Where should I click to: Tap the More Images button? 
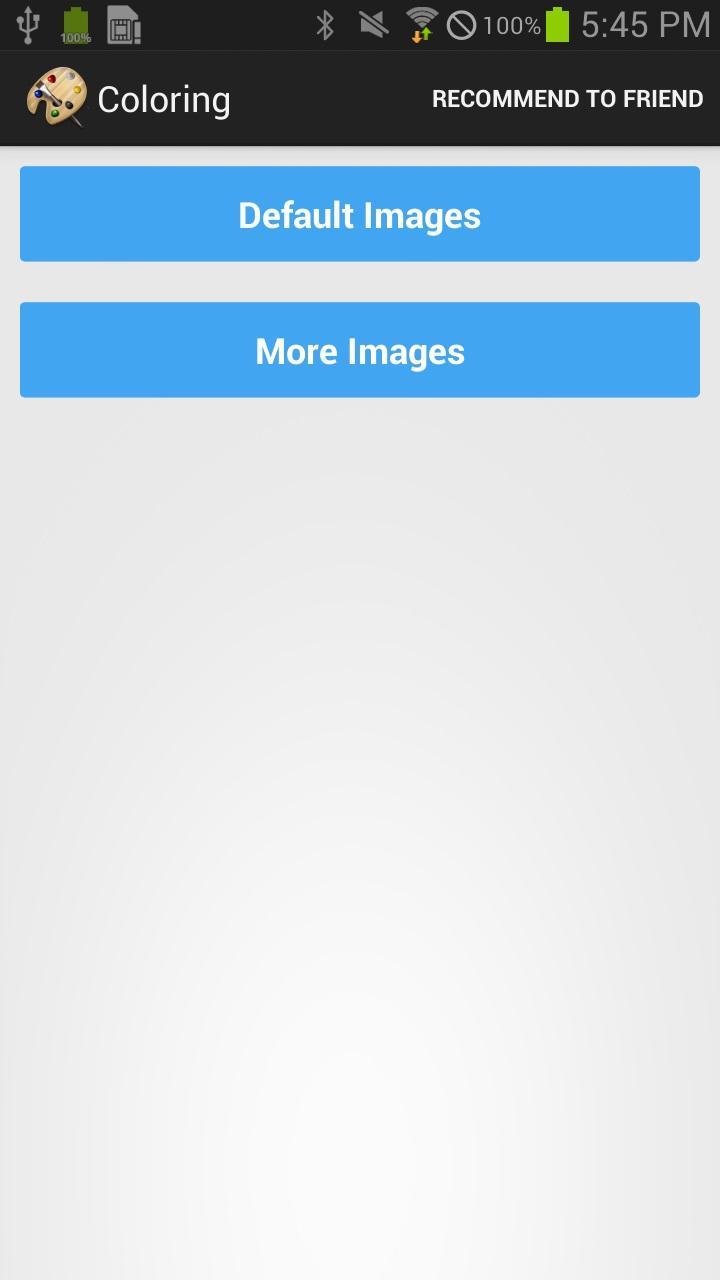click(x=360, y=350)
